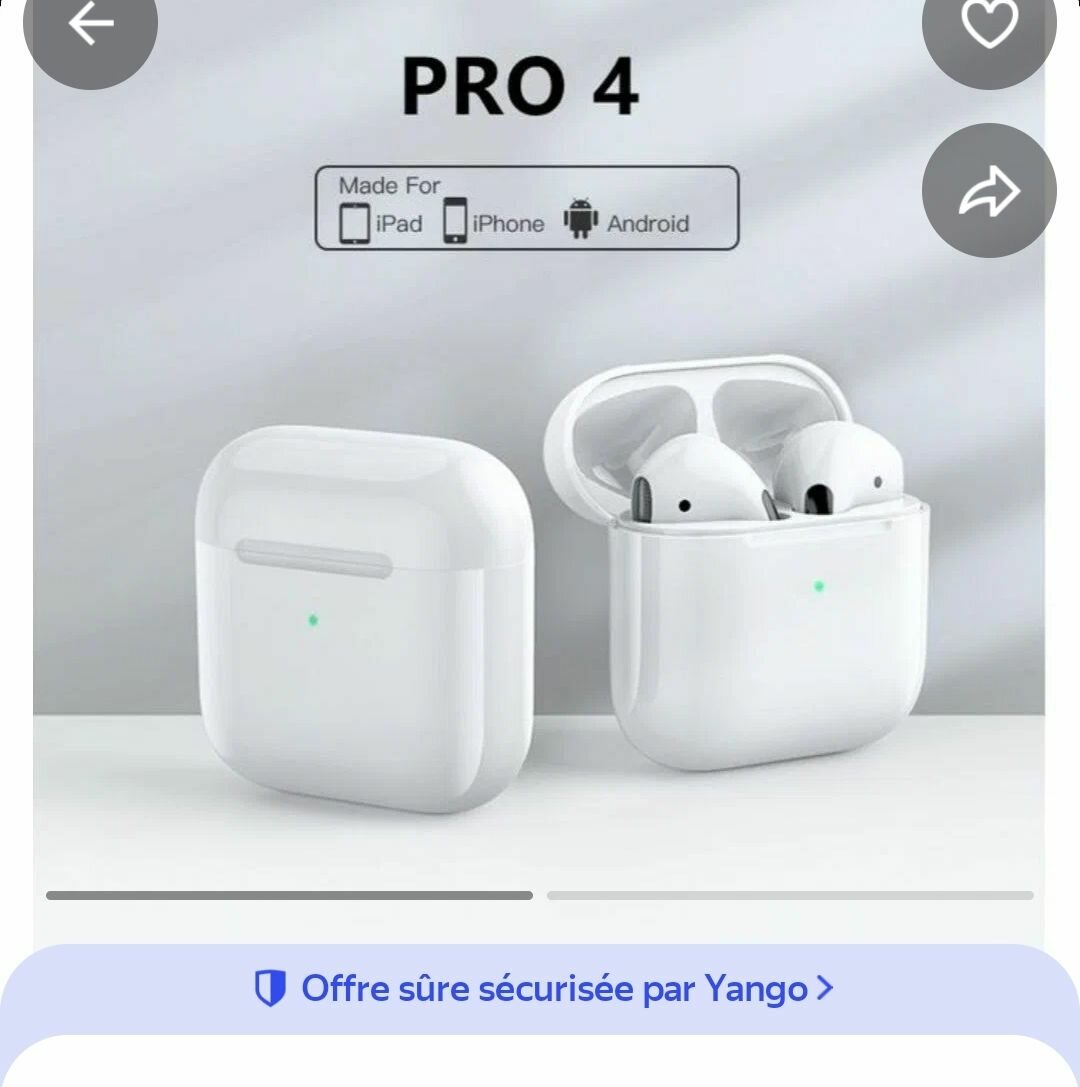Add this product to favorites
Screen dimensions: 1080x1087
(988, 24)
